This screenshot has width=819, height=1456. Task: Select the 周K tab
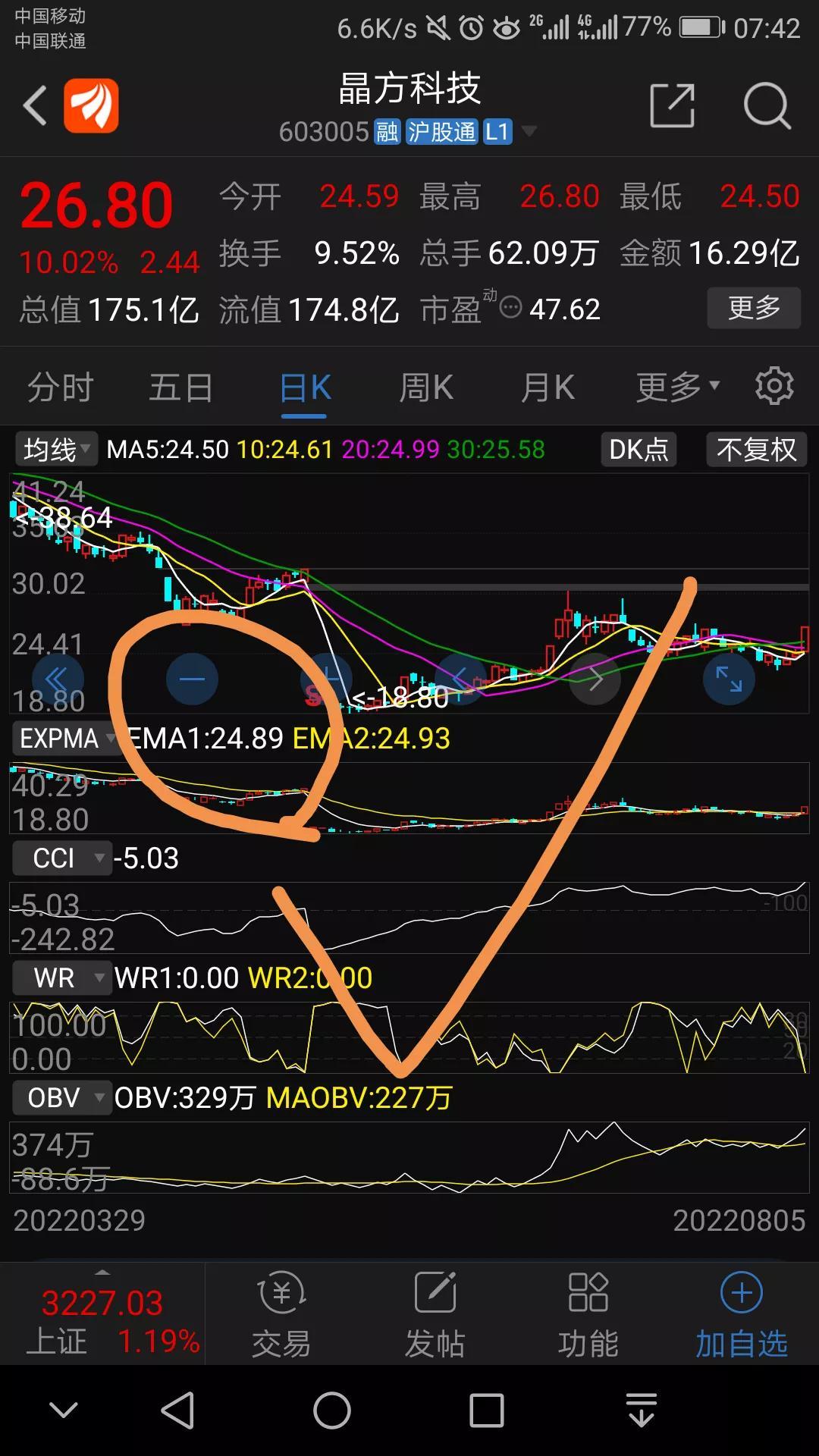pyautogui.click(x=426, y=388)
